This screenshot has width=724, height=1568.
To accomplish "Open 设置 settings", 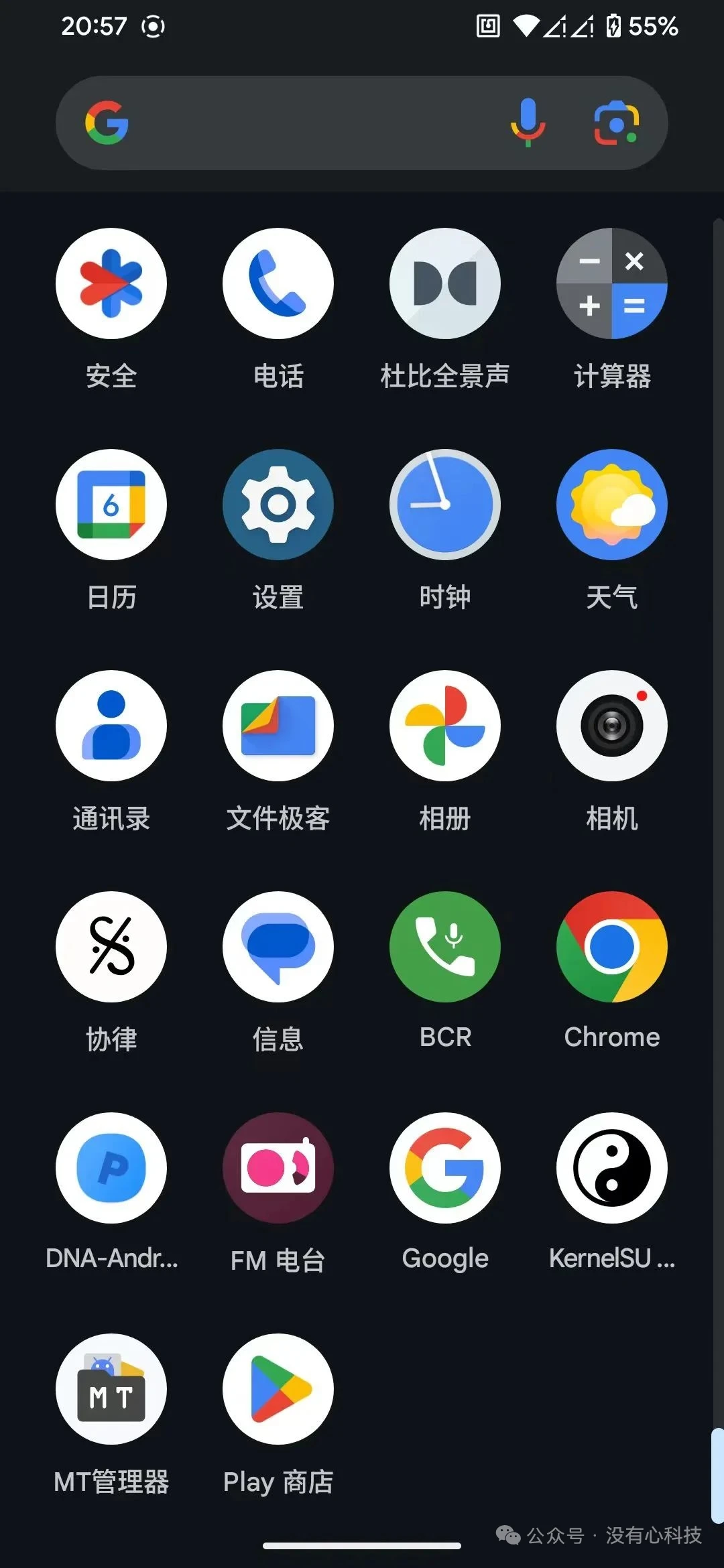I will point(278,505).
